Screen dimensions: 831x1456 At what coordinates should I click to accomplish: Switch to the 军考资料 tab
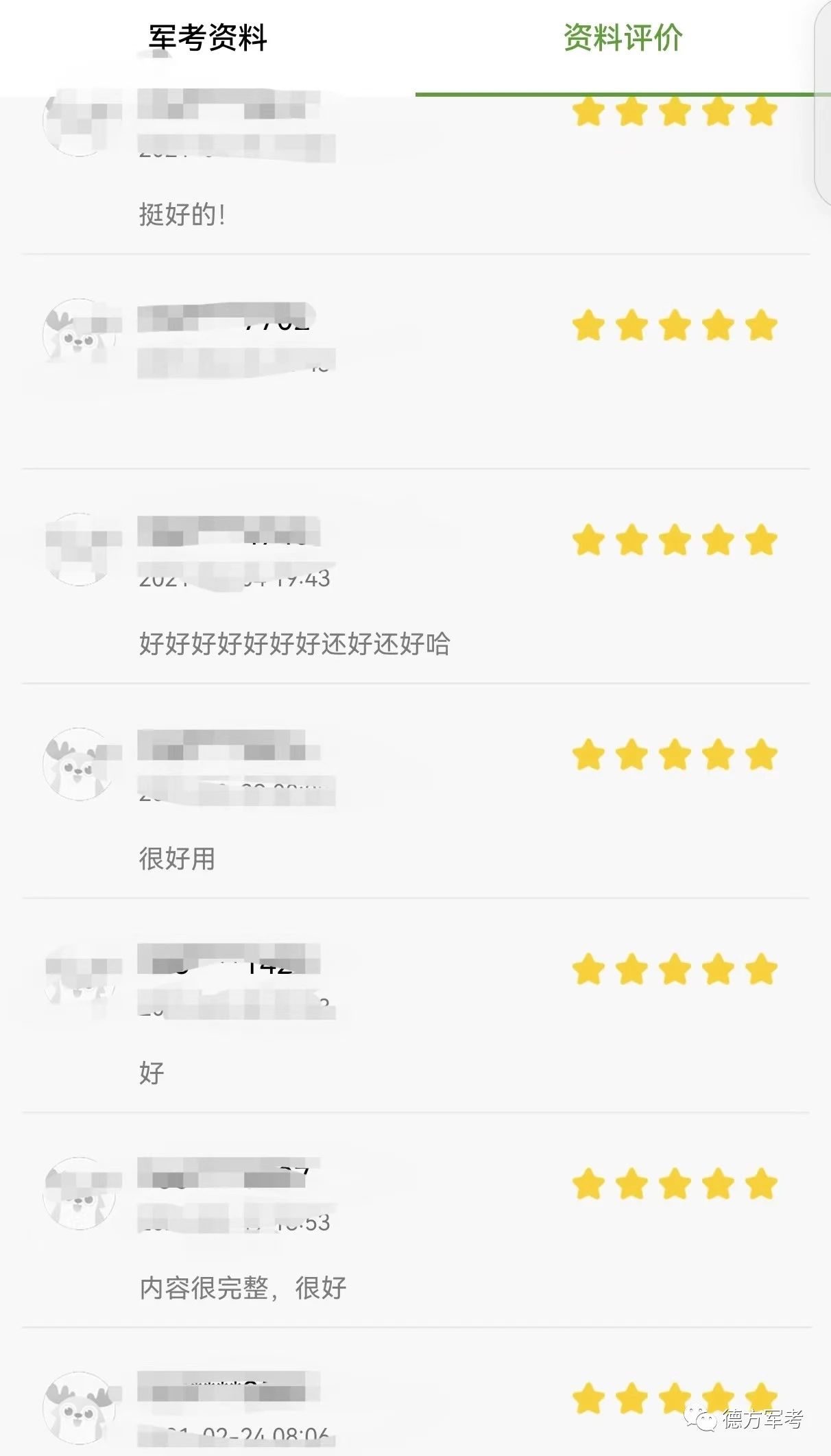[x=208, y=38]
